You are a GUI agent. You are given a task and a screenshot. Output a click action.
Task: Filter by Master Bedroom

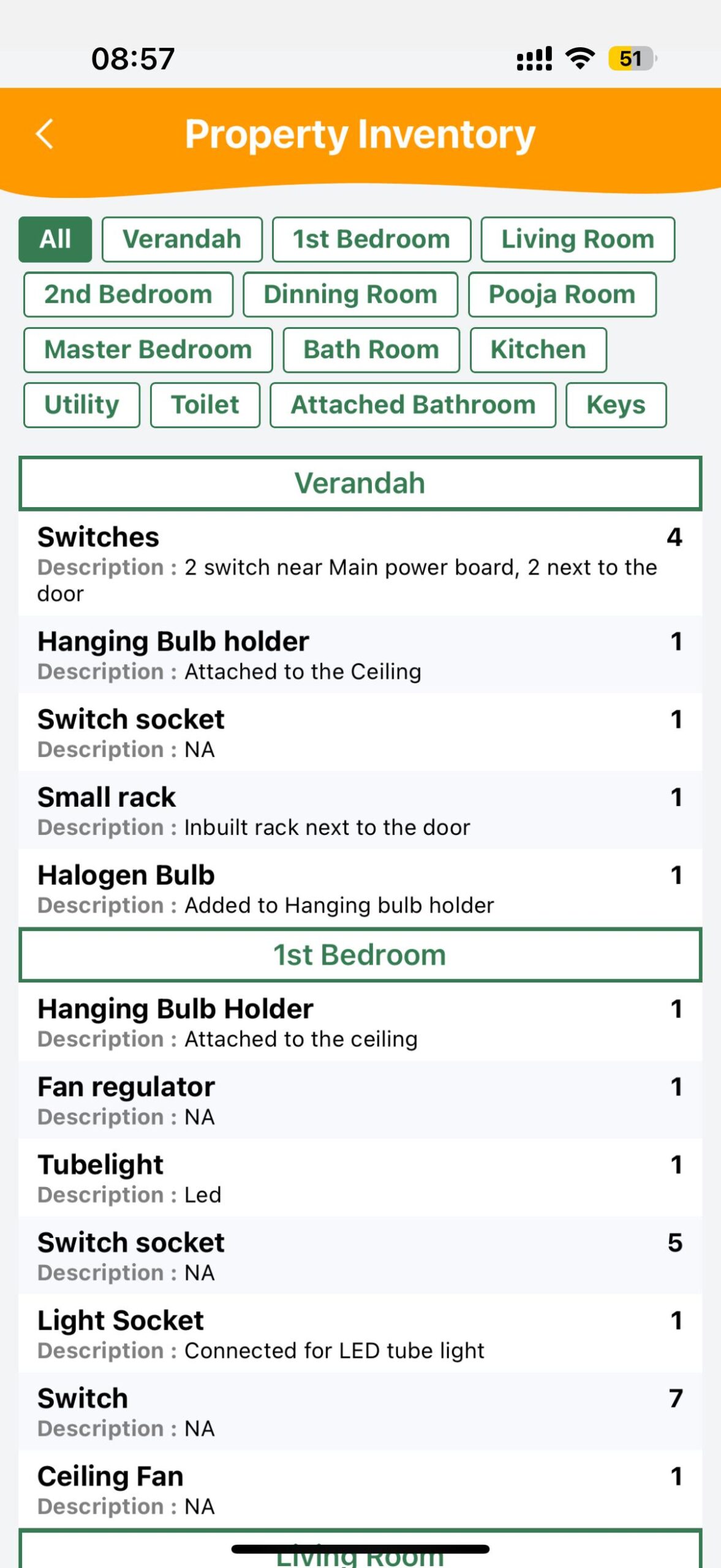tap(148, 350)
